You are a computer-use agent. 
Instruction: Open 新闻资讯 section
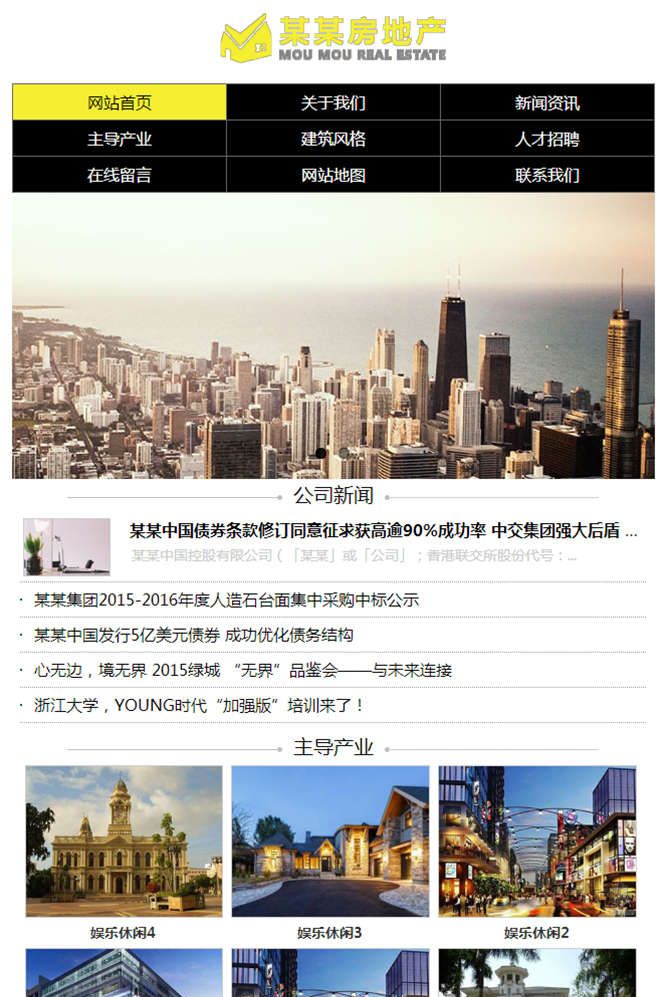(x=547, y=103)
